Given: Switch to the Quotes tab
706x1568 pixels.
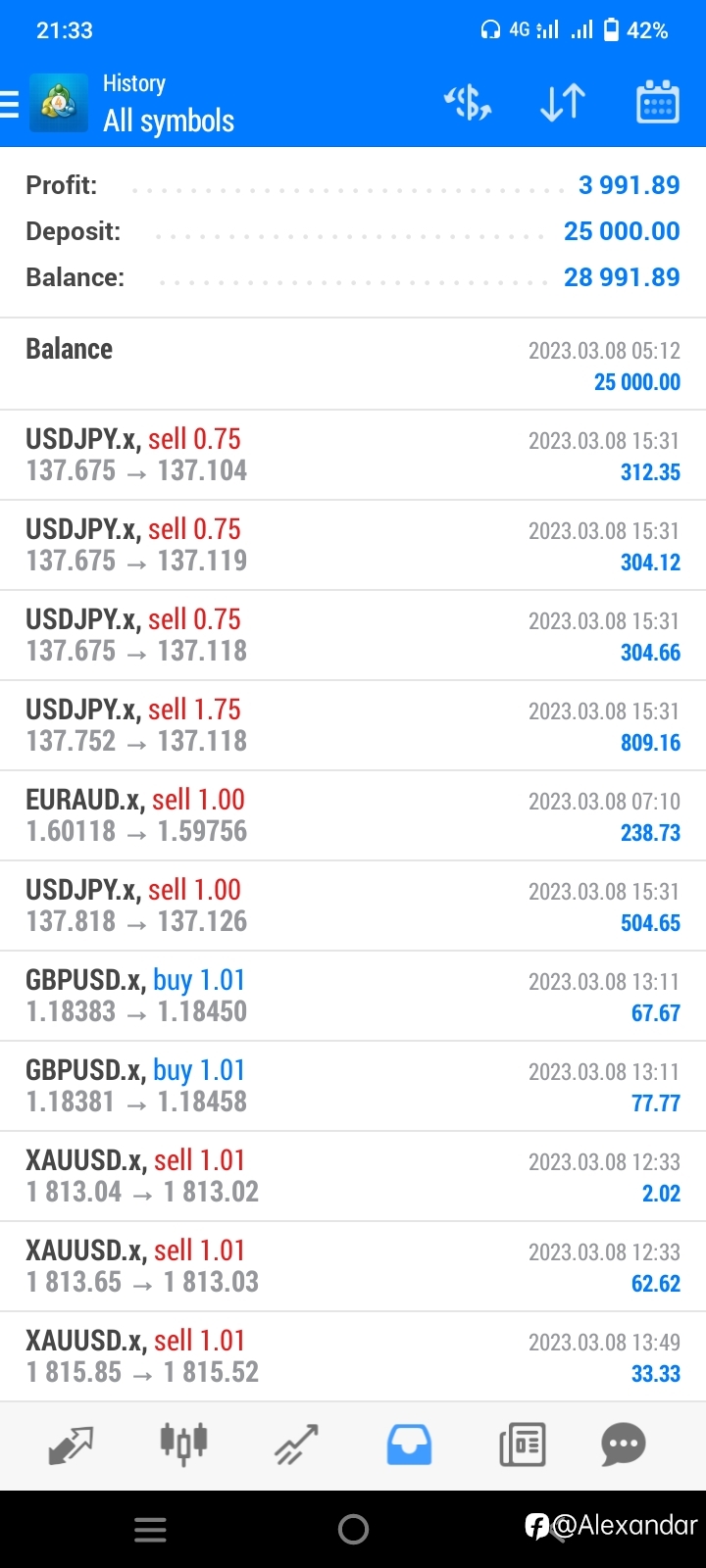Looking at the screenshot, I should 71,1445.
